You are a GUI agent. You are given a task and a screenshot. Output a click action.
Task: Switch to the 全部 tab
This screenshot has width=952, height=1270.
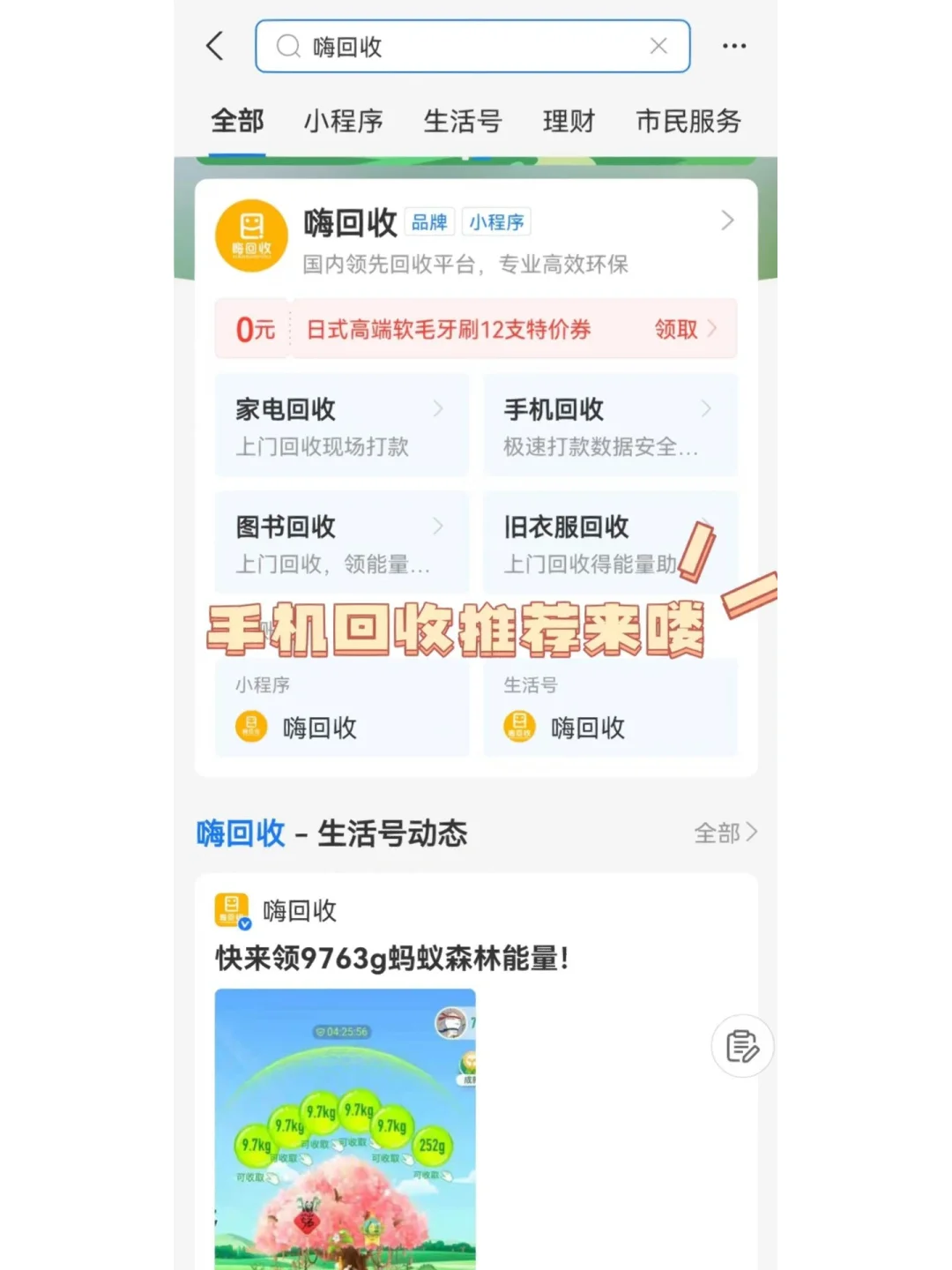[x=237, y=121]
